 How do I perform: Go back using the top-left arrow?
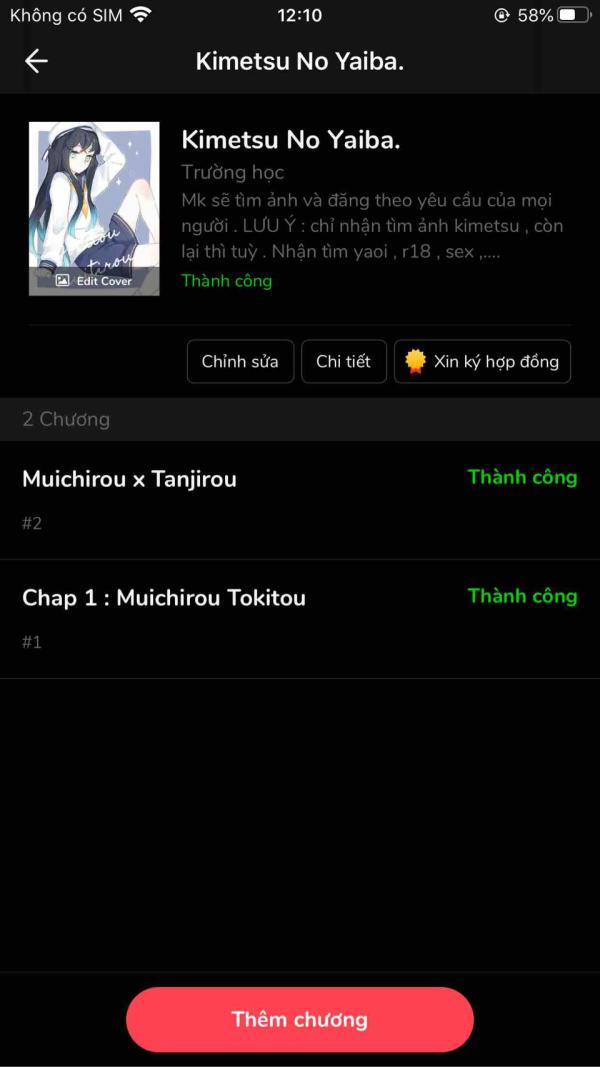pos(36,61)
